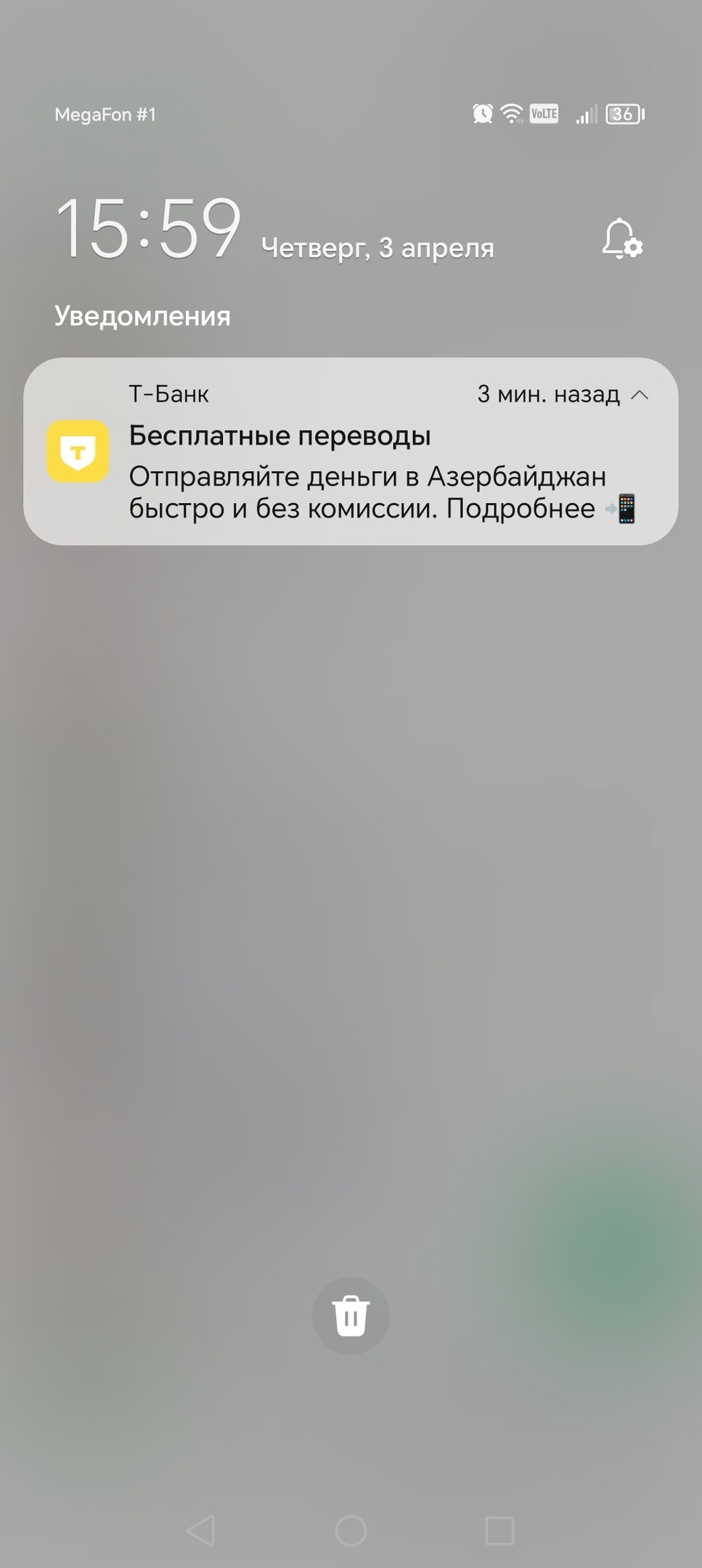The height and width of the screenshot is (1568, 702).
Task: Clear all notifications with trash button
Action: (x=351, y=1315)
